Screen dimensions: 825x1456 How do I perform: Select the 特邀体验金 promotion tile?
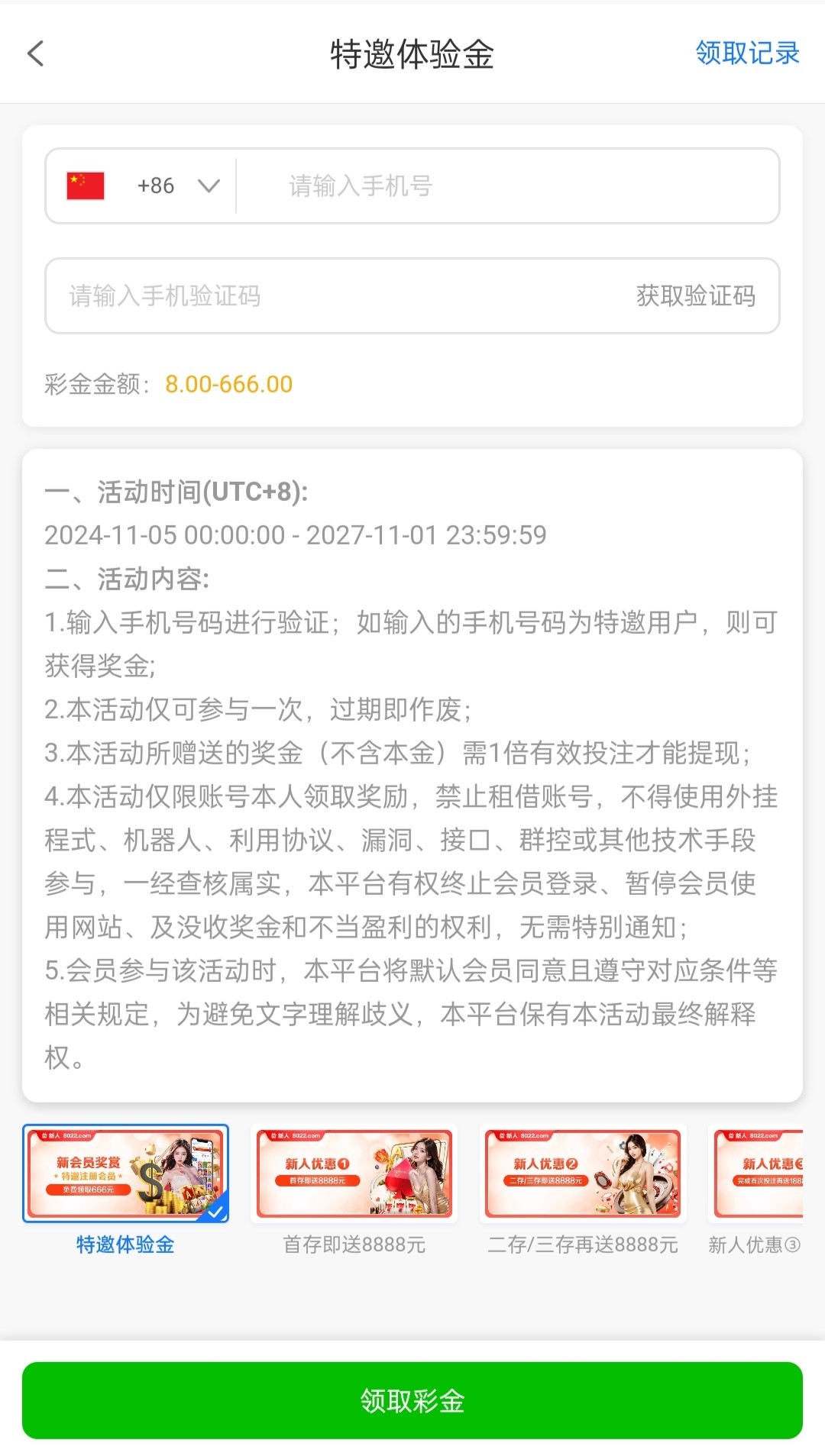pyautogui.click(x=125, y=1174)
